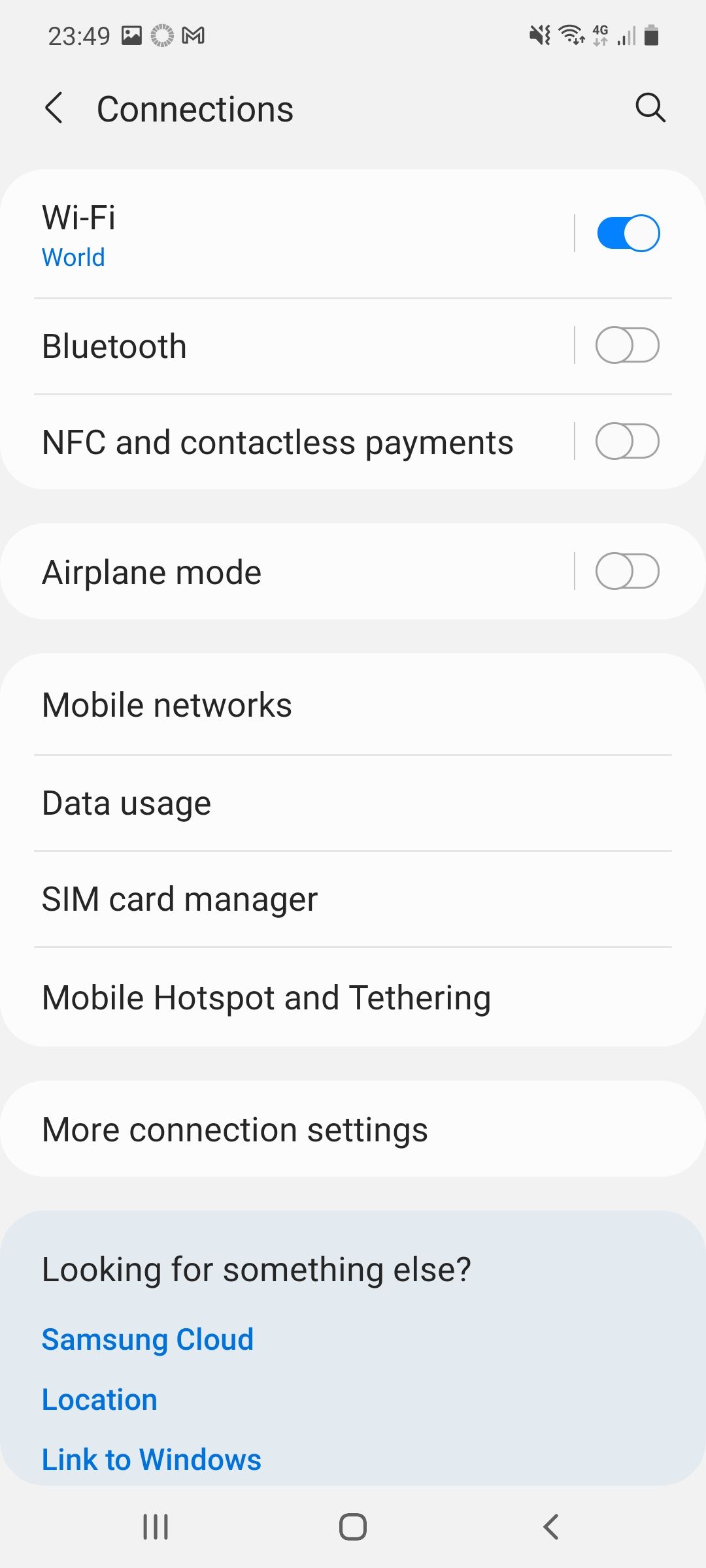Open recent apps from navigation bar

point(156,1527)
